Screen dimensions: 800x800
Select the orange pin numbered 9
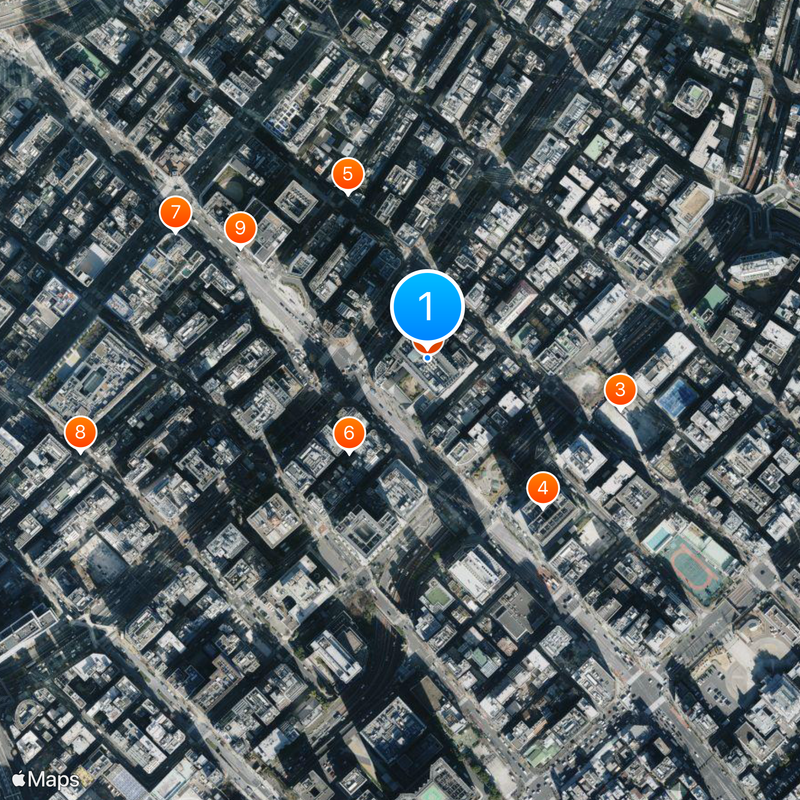[x=240, y=228]
